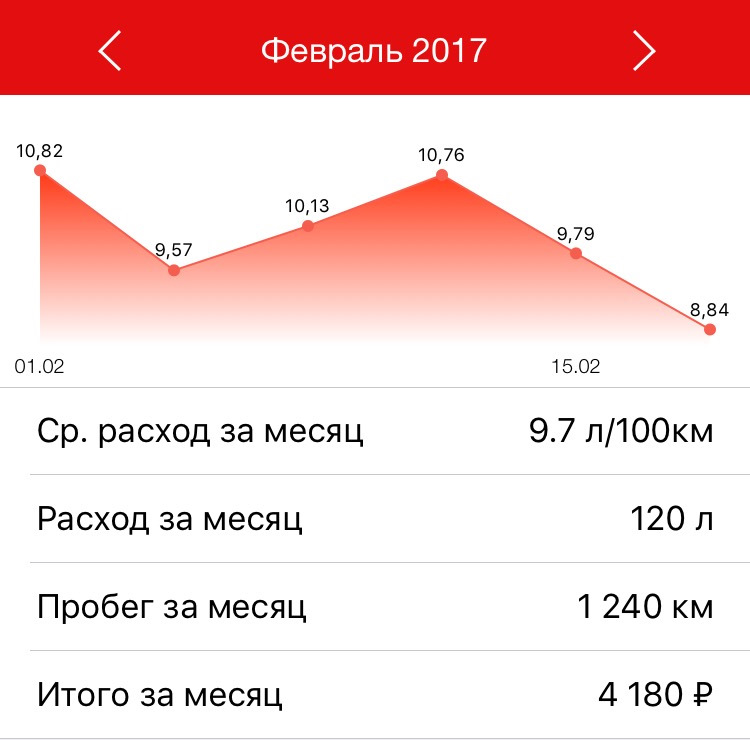
Task: Go to the previous month
Action: pos(110,50)
